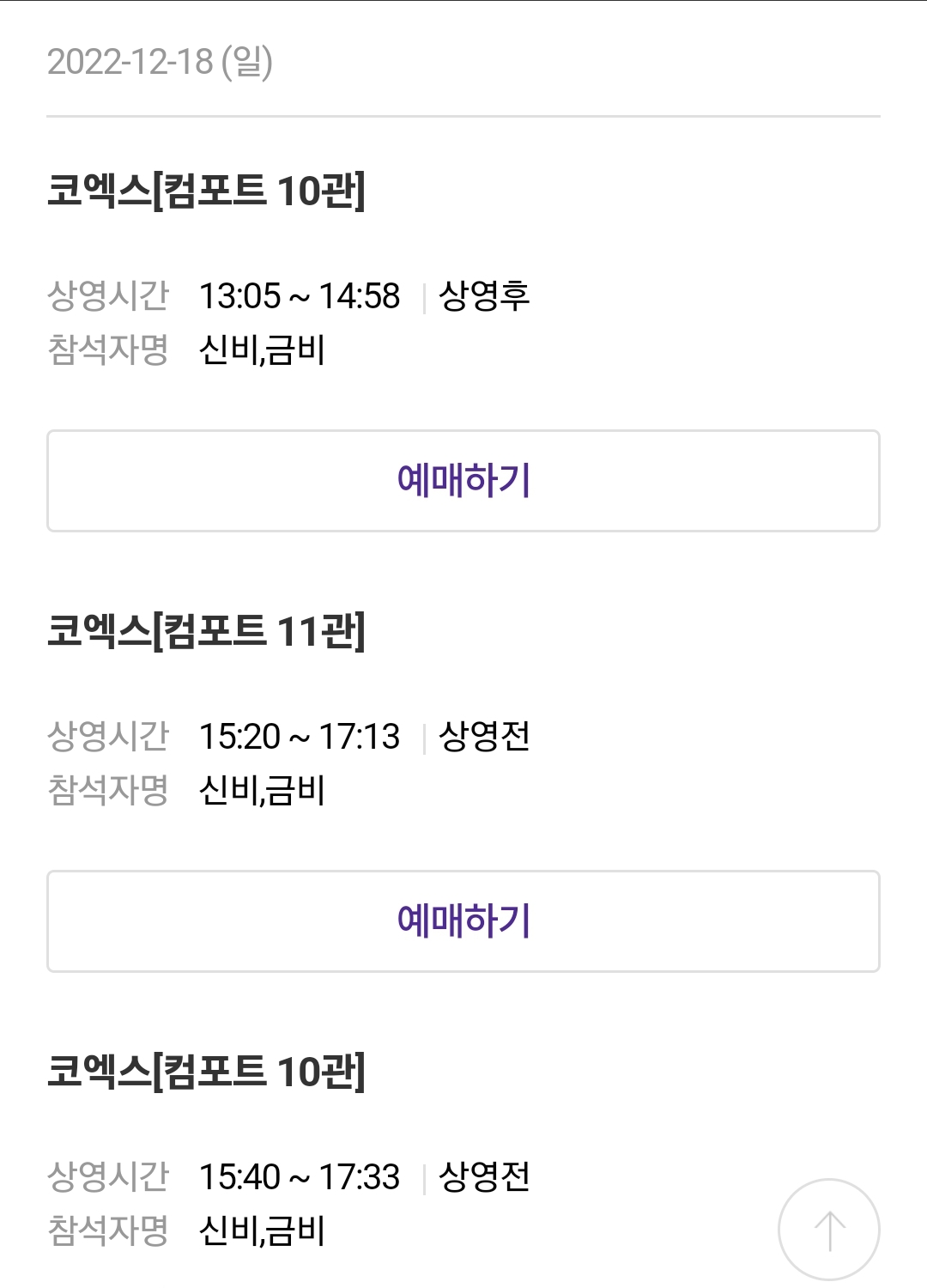Click the first 참석자명 label

(110, 349)
